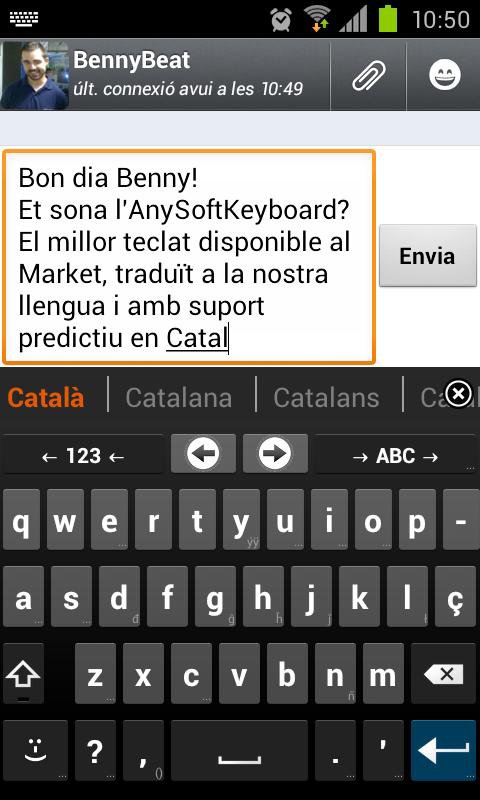
Task: Move the cursor left with arrow key
Action: coord(203,453)
